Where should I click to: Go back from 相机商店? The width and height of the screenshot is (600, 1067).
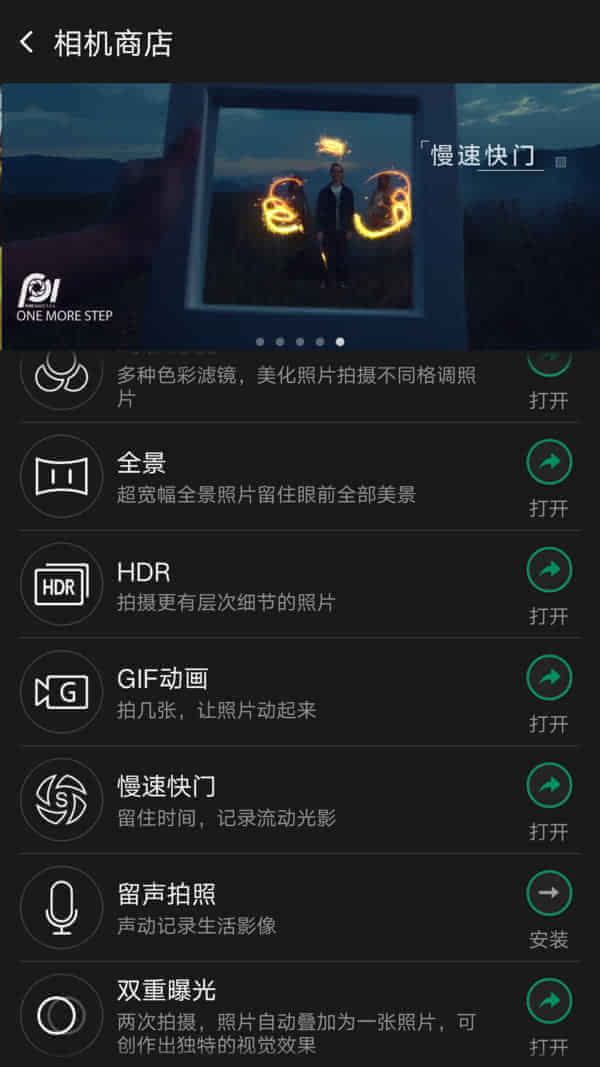click(x=27, y=42)
